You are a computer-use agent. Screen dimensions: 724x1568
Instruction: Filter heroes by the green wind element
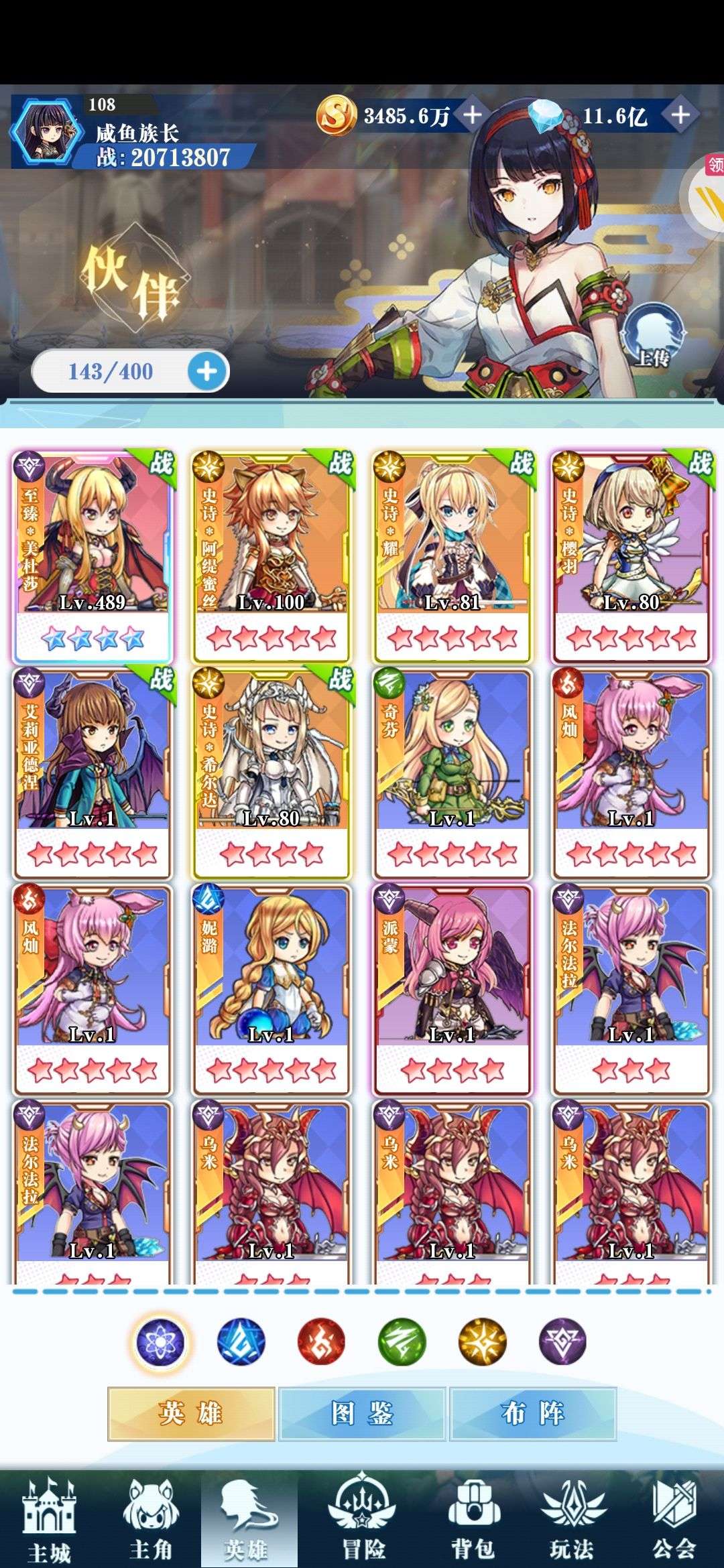pos(402,1342)
